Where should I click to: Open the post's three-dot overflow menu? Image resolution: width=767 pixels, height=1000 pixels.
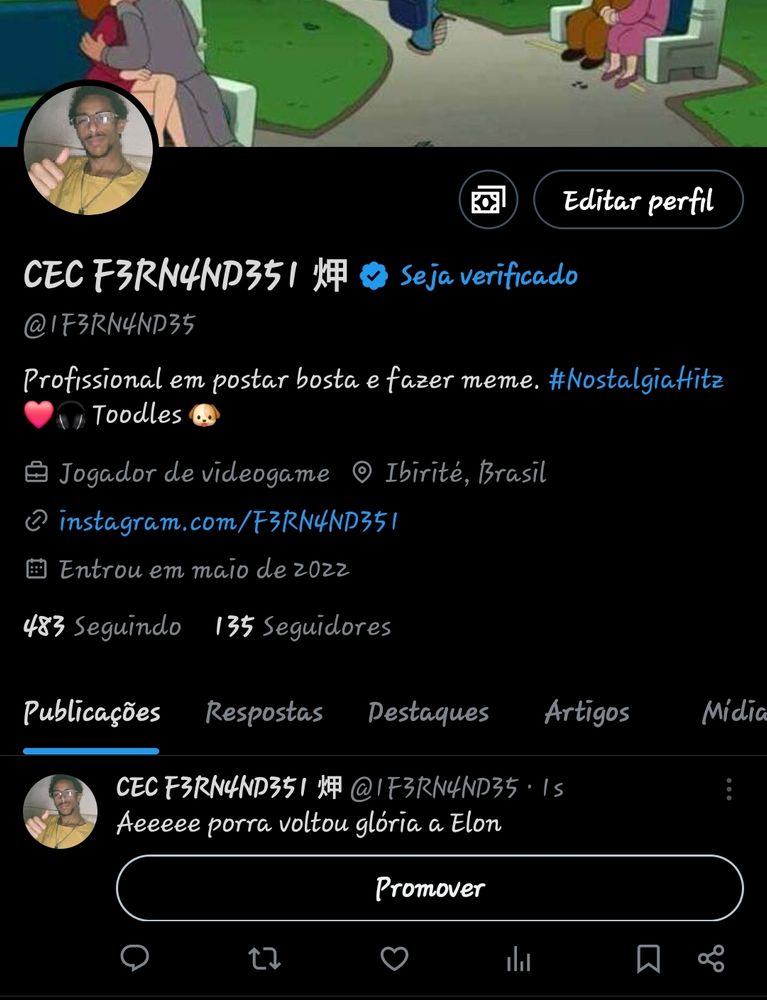pos(729,789)
